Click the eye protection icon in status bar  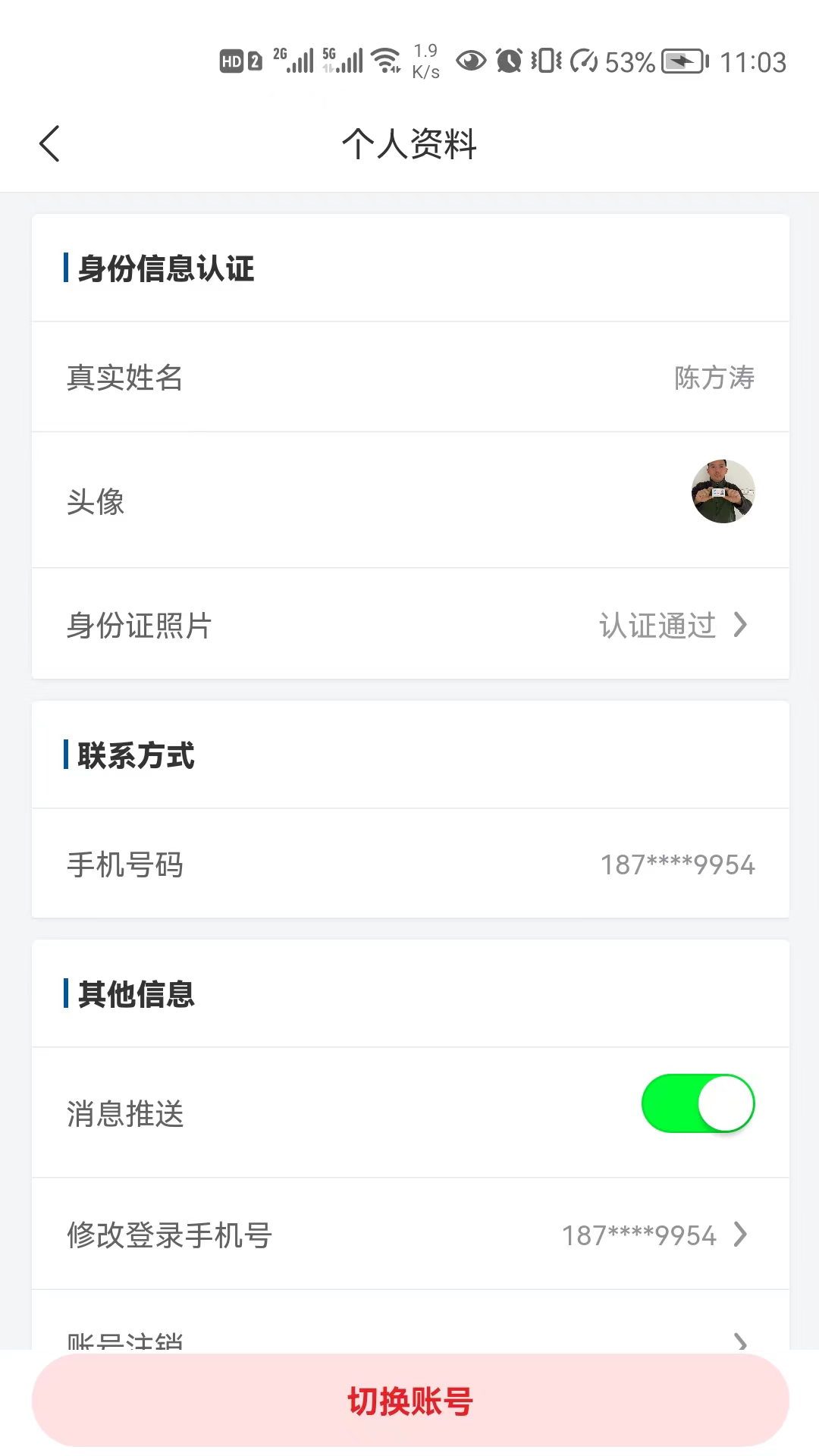(472, 61)
